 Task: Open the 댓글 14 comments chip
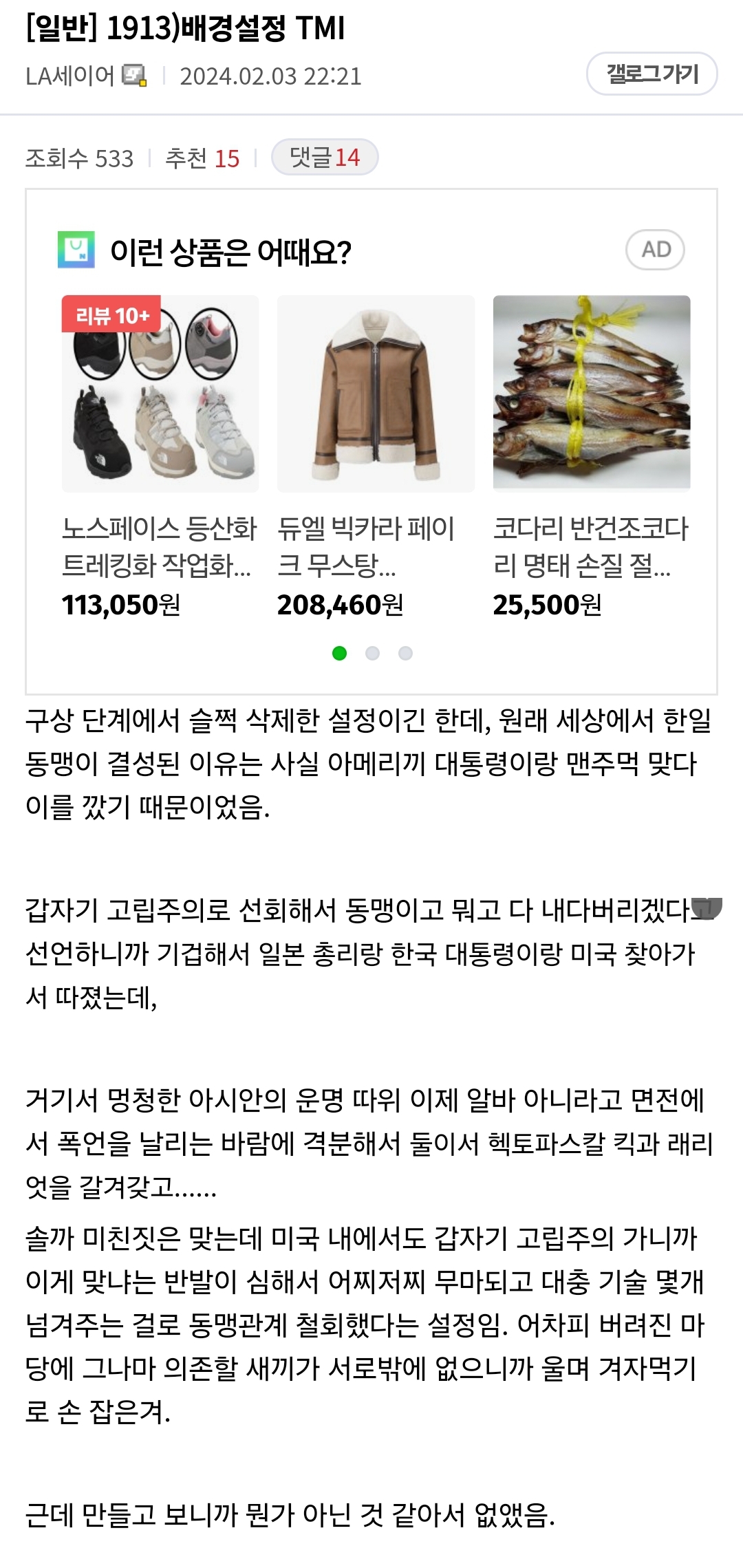pyautogui.click(x=325, y=158)
